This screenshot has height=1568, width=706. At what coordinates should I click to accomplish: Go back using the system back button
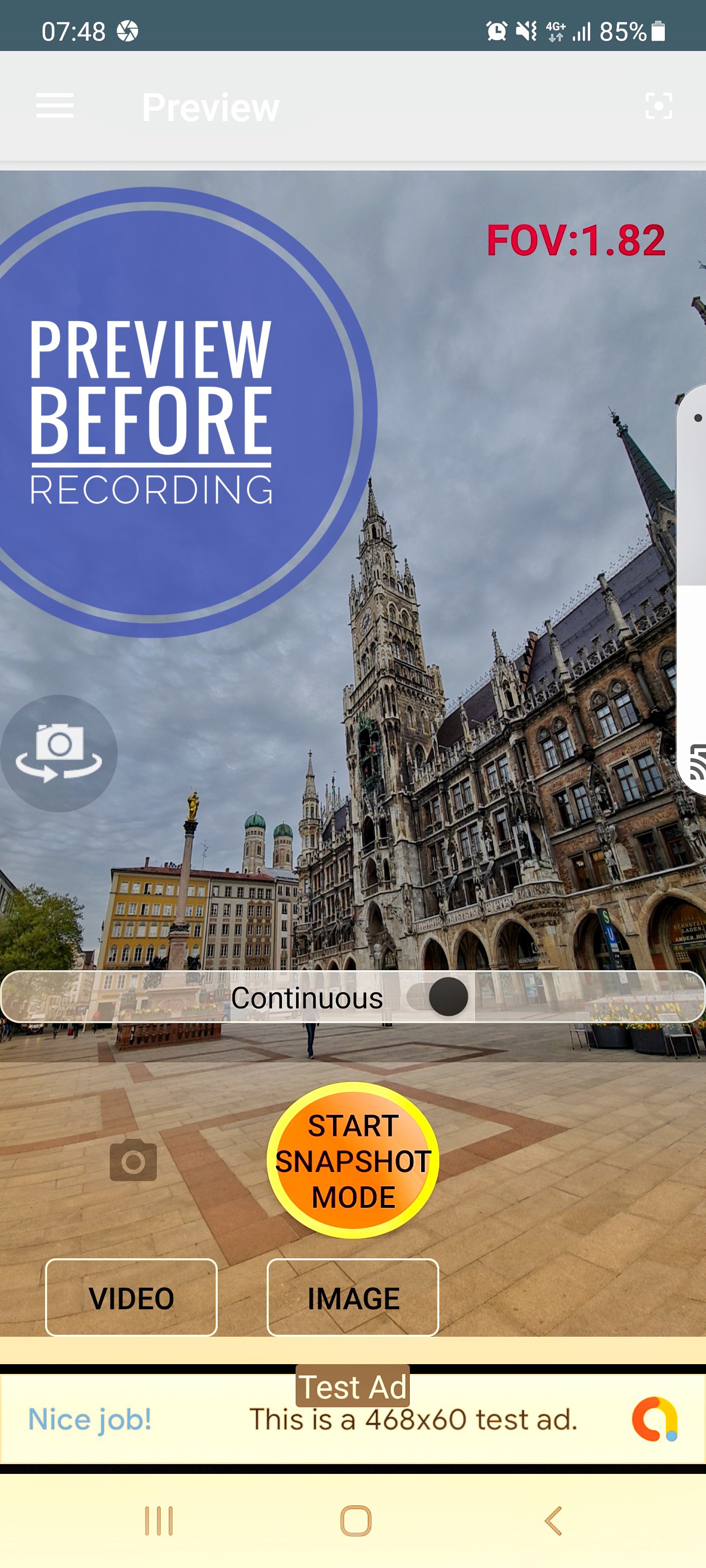[x=553, y=1521]
